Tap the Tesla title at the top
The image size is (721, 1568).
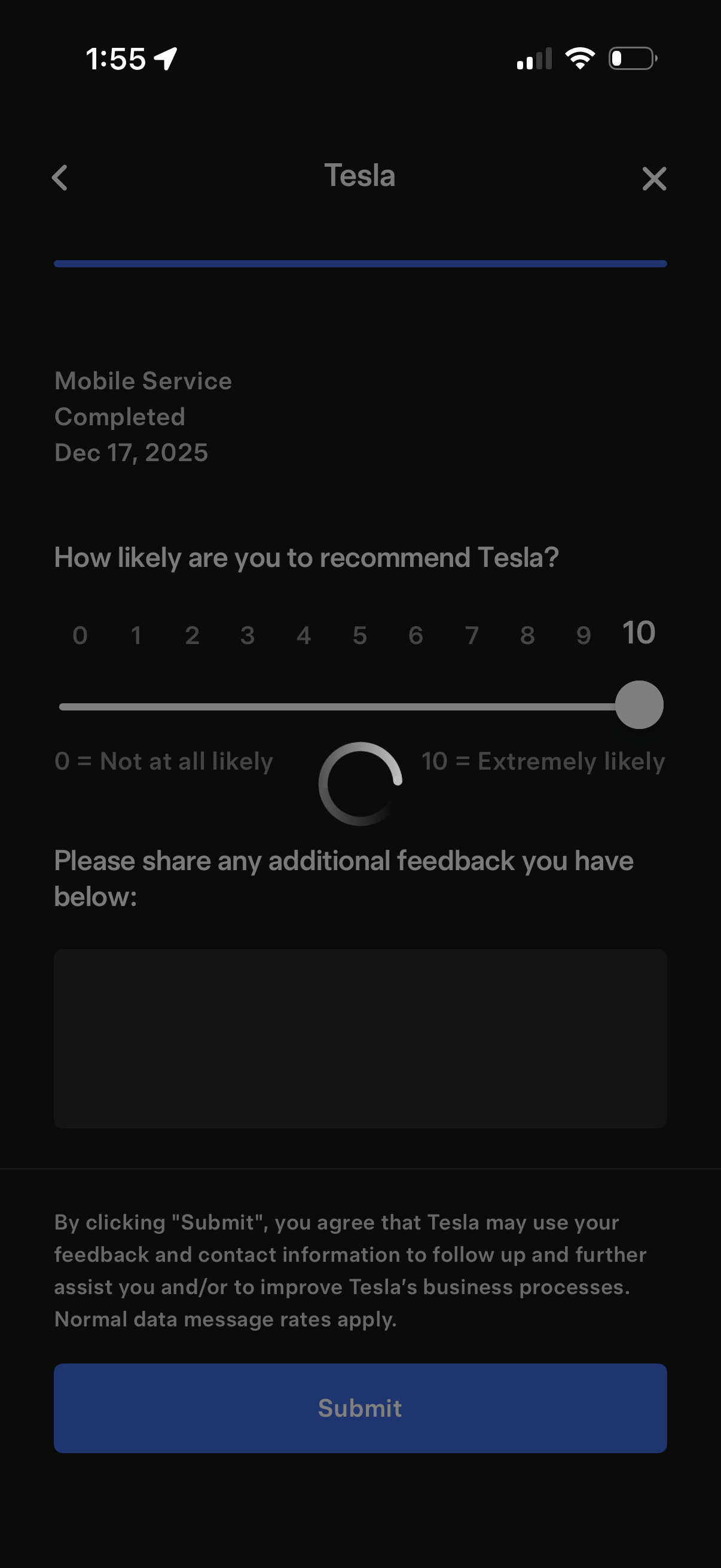360,176
